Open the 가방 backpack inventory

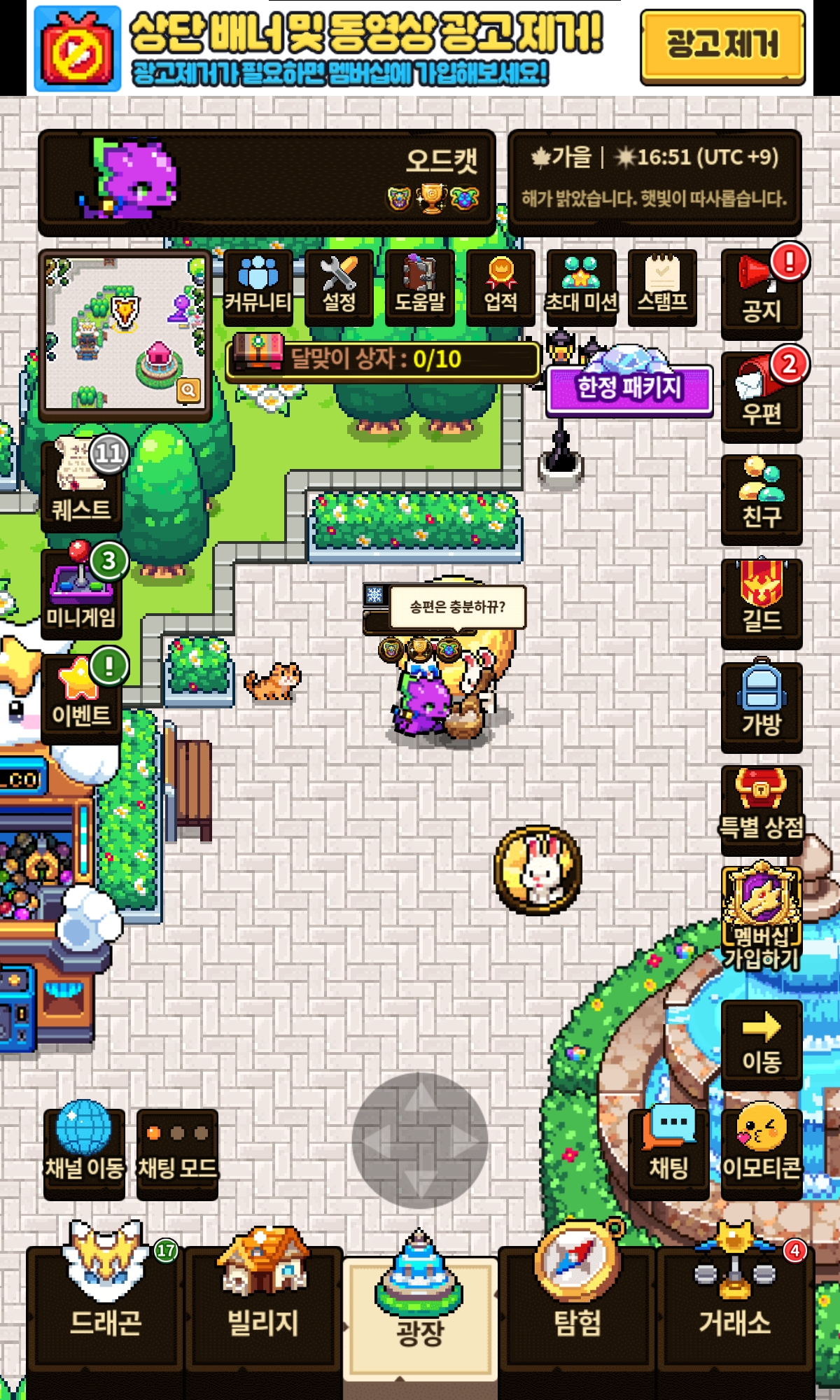point(762,707)
